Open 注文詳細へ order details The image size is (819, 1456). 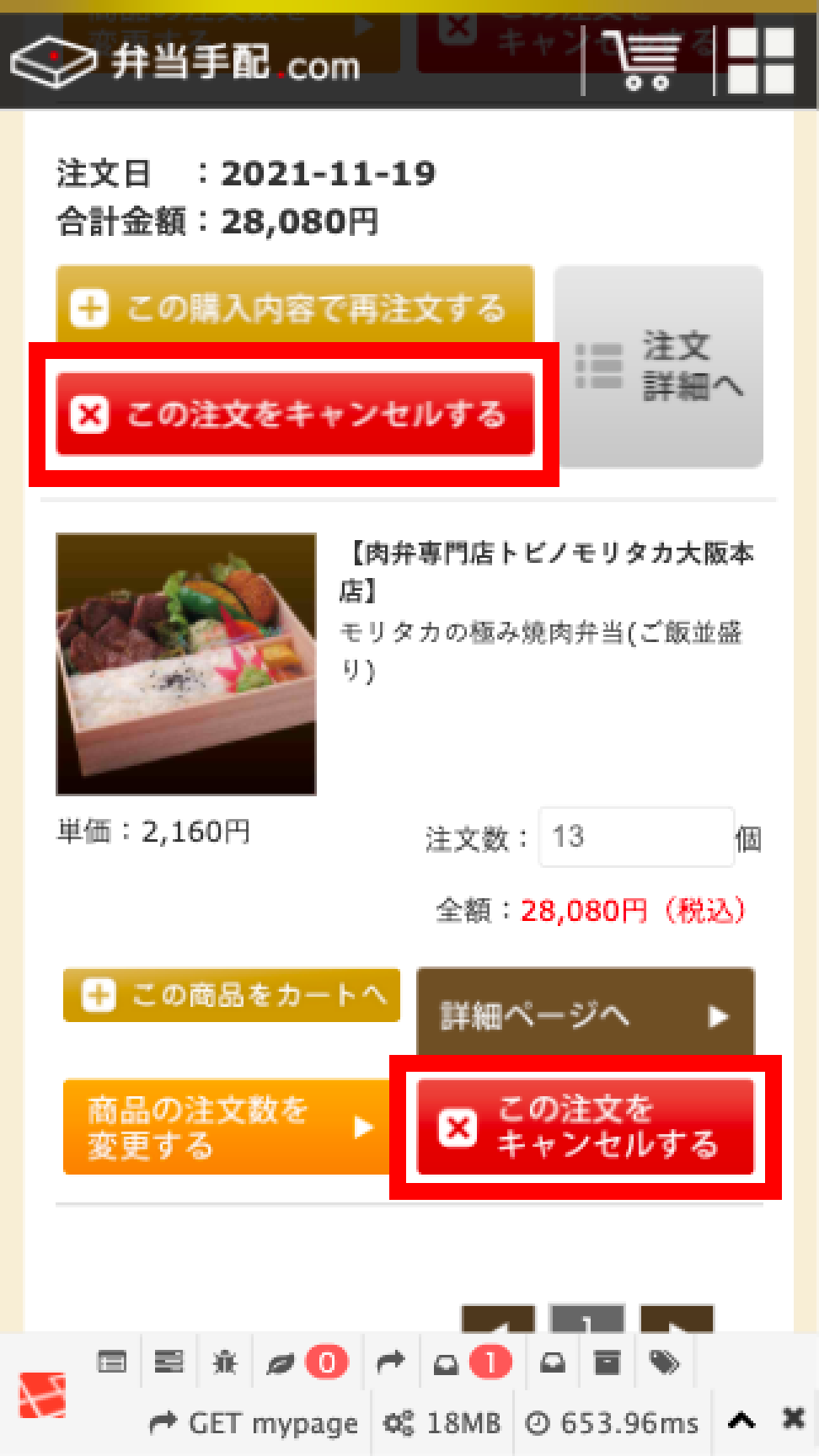pos(658,367)
